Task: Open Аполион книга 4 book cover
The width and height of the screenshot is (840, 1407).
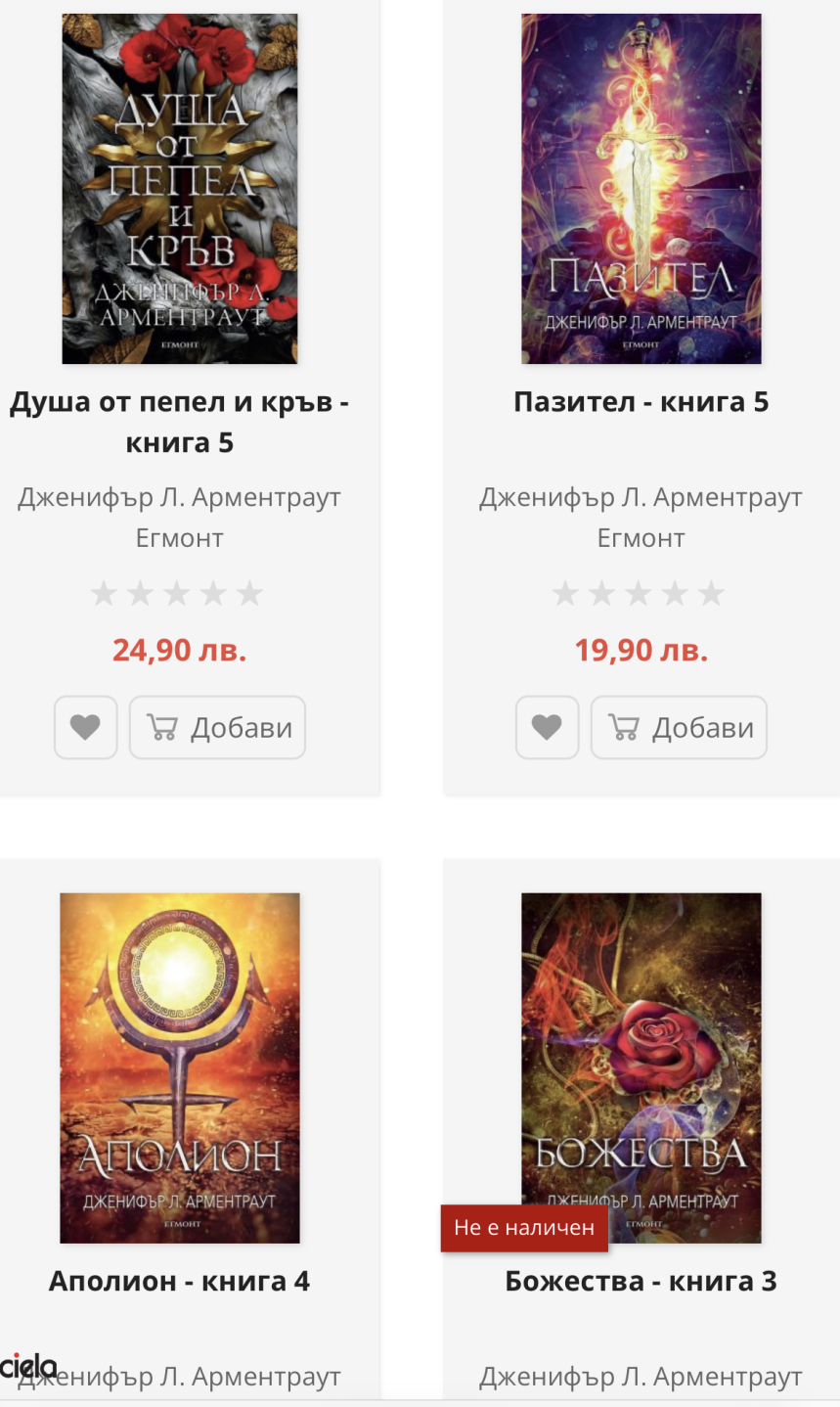Action: coord(180,1067)
